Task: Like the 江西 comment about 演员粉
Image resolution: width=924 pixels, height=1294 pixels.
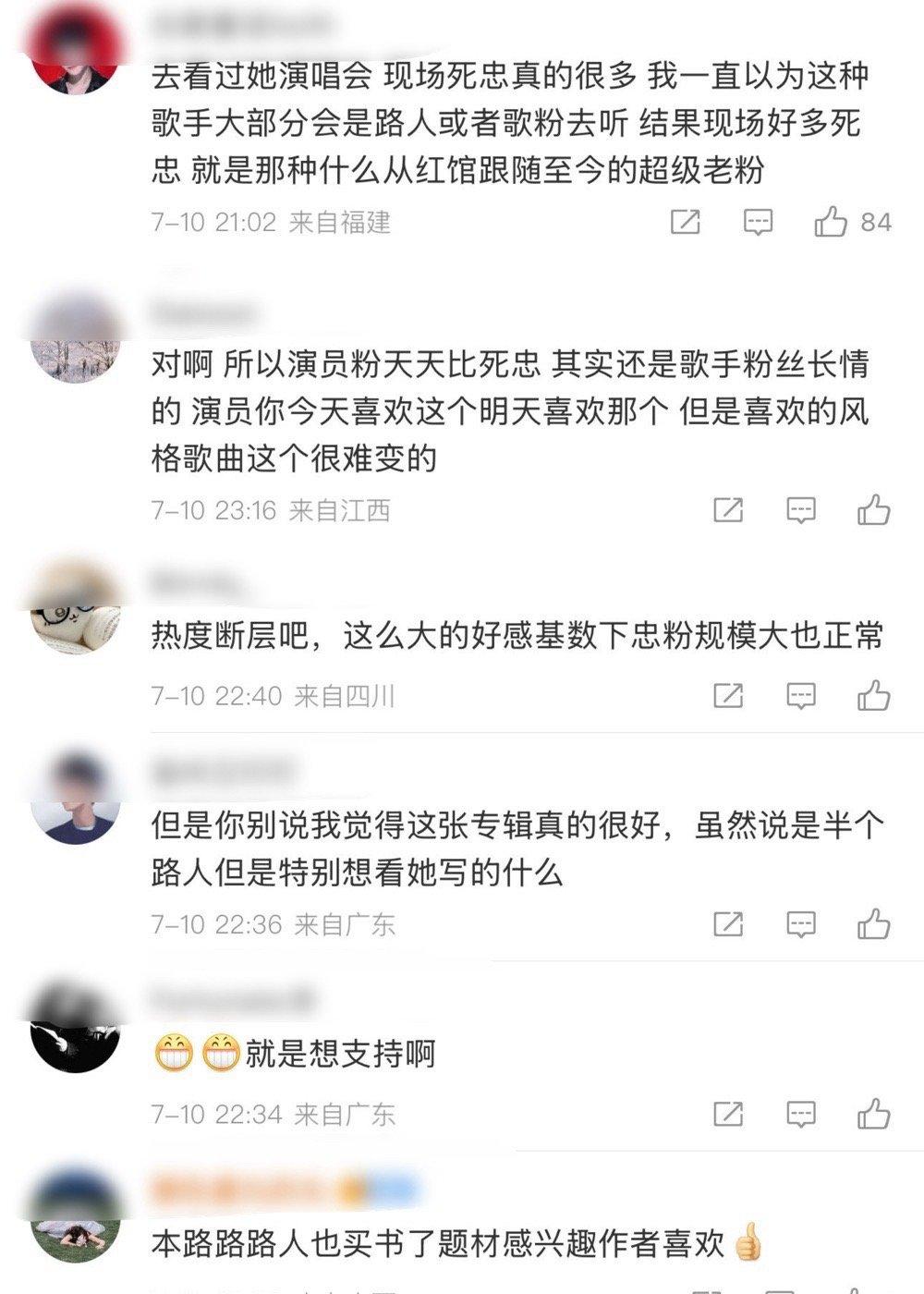Action: click(873, 509)
